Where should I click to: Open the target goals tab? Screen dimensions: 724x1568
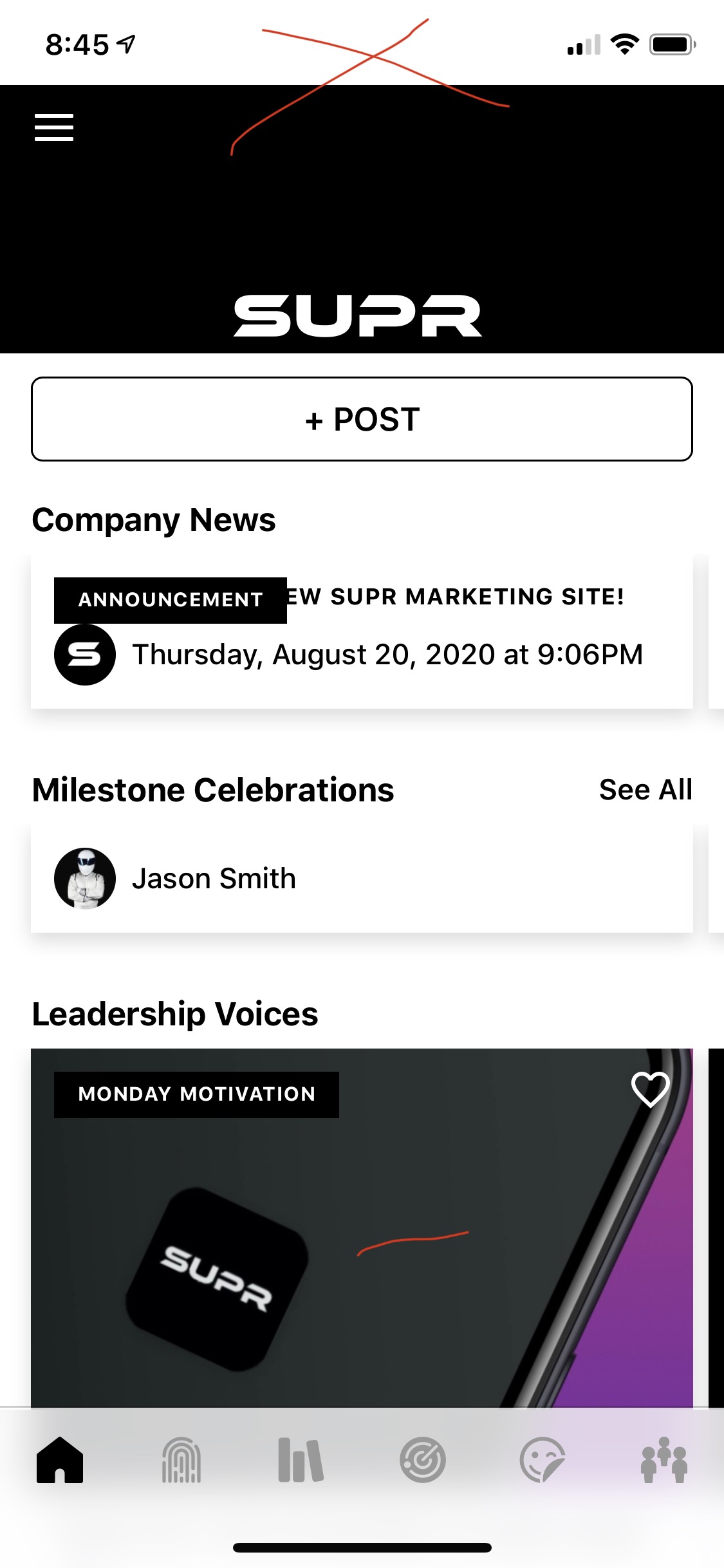(x=422, y=1460)
